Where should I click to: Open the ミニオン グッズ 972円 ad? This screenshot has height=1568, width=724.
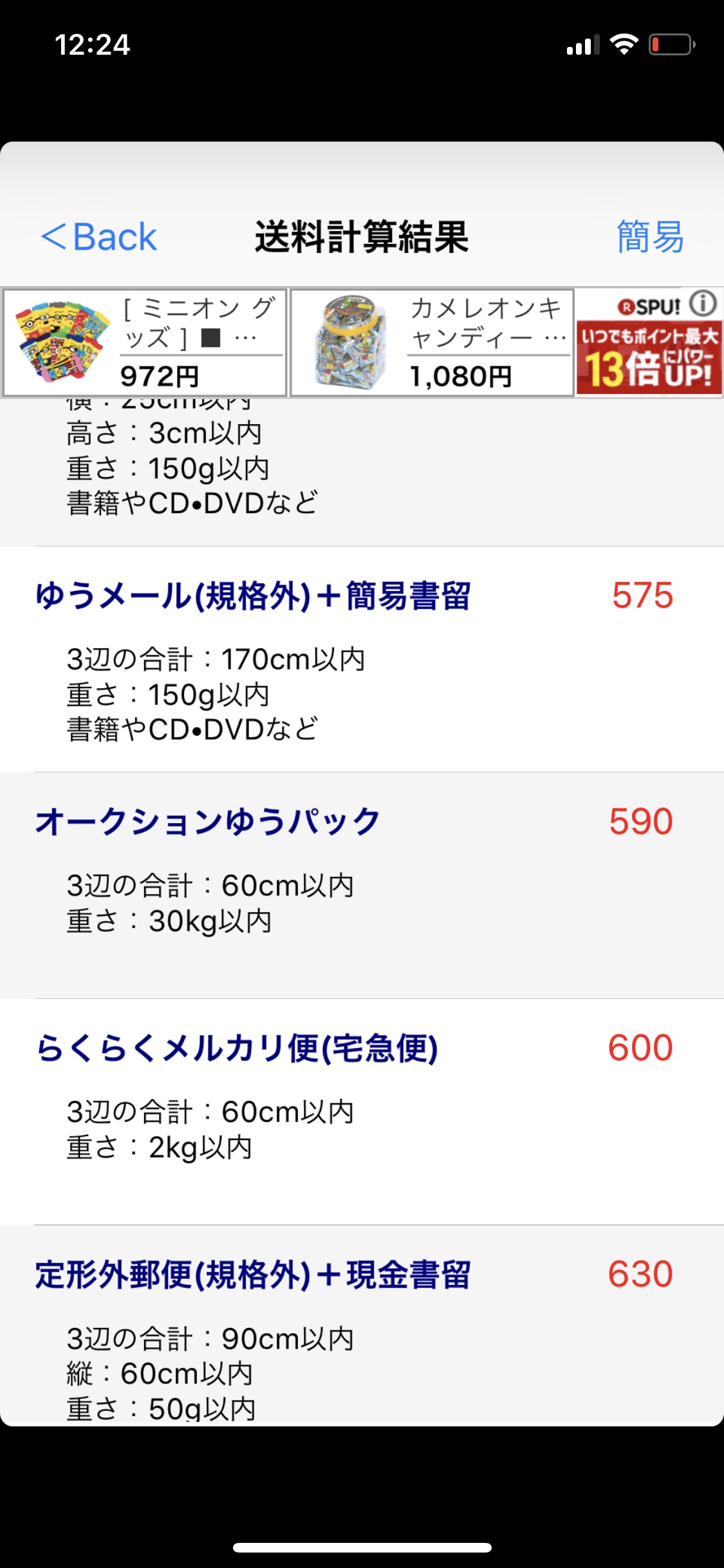(x=145, y=342)
